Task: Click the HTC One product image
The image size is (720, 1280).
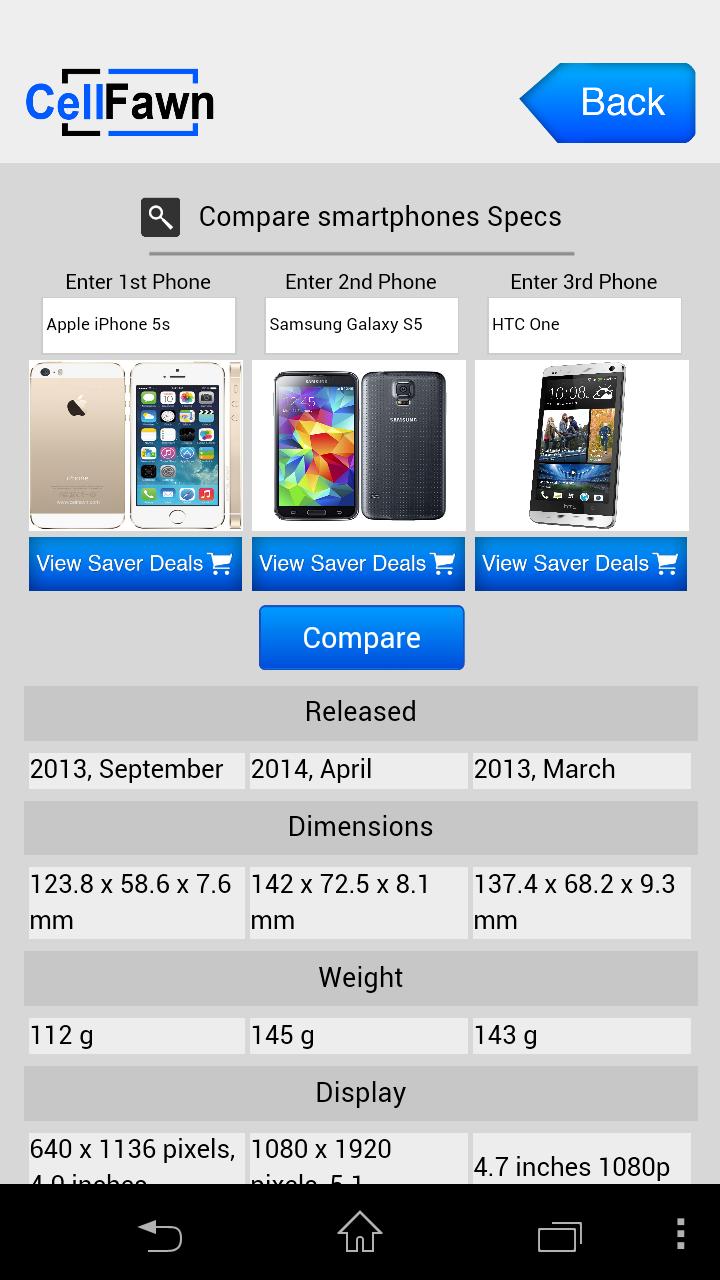Action: click(x=581, y=446)
